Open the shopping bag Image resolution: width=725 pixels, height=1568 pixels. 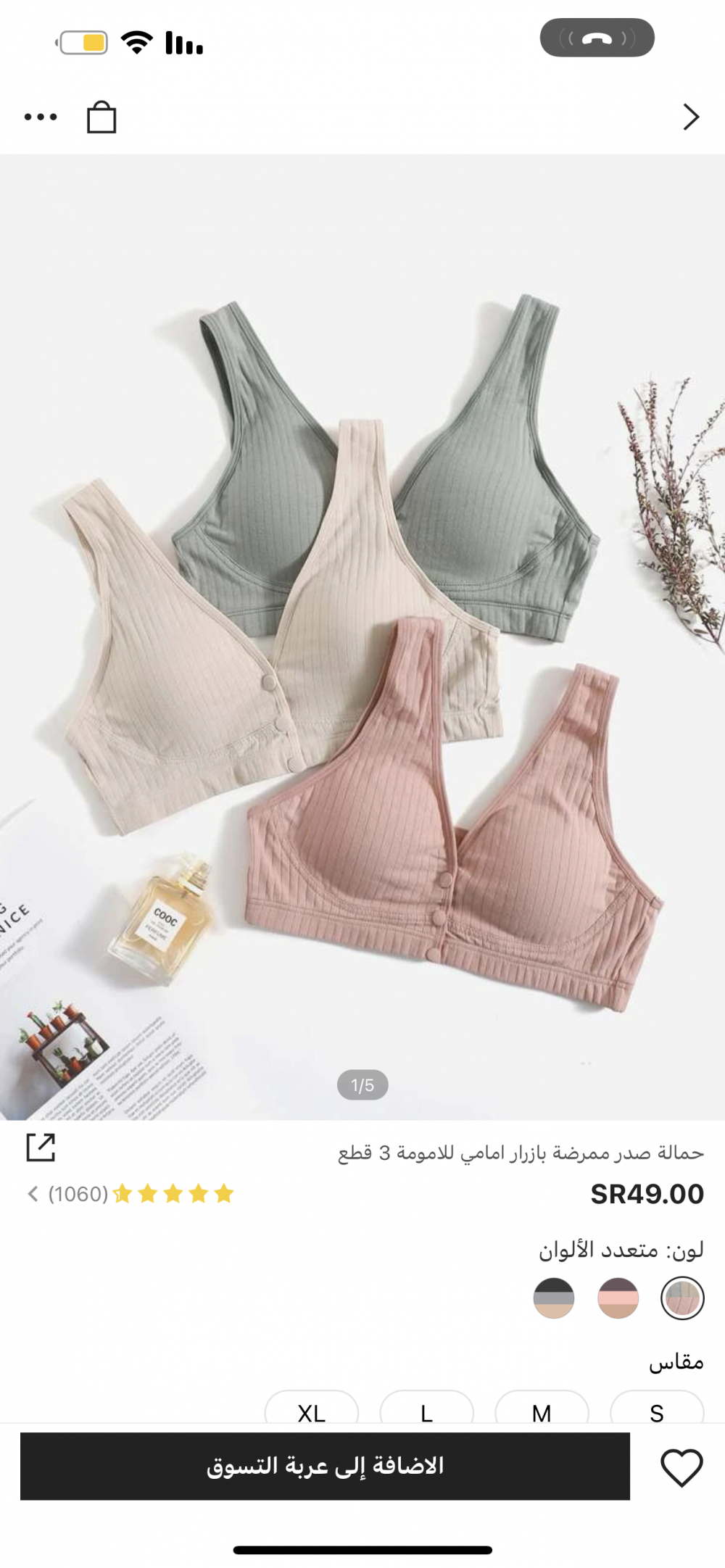101,117
